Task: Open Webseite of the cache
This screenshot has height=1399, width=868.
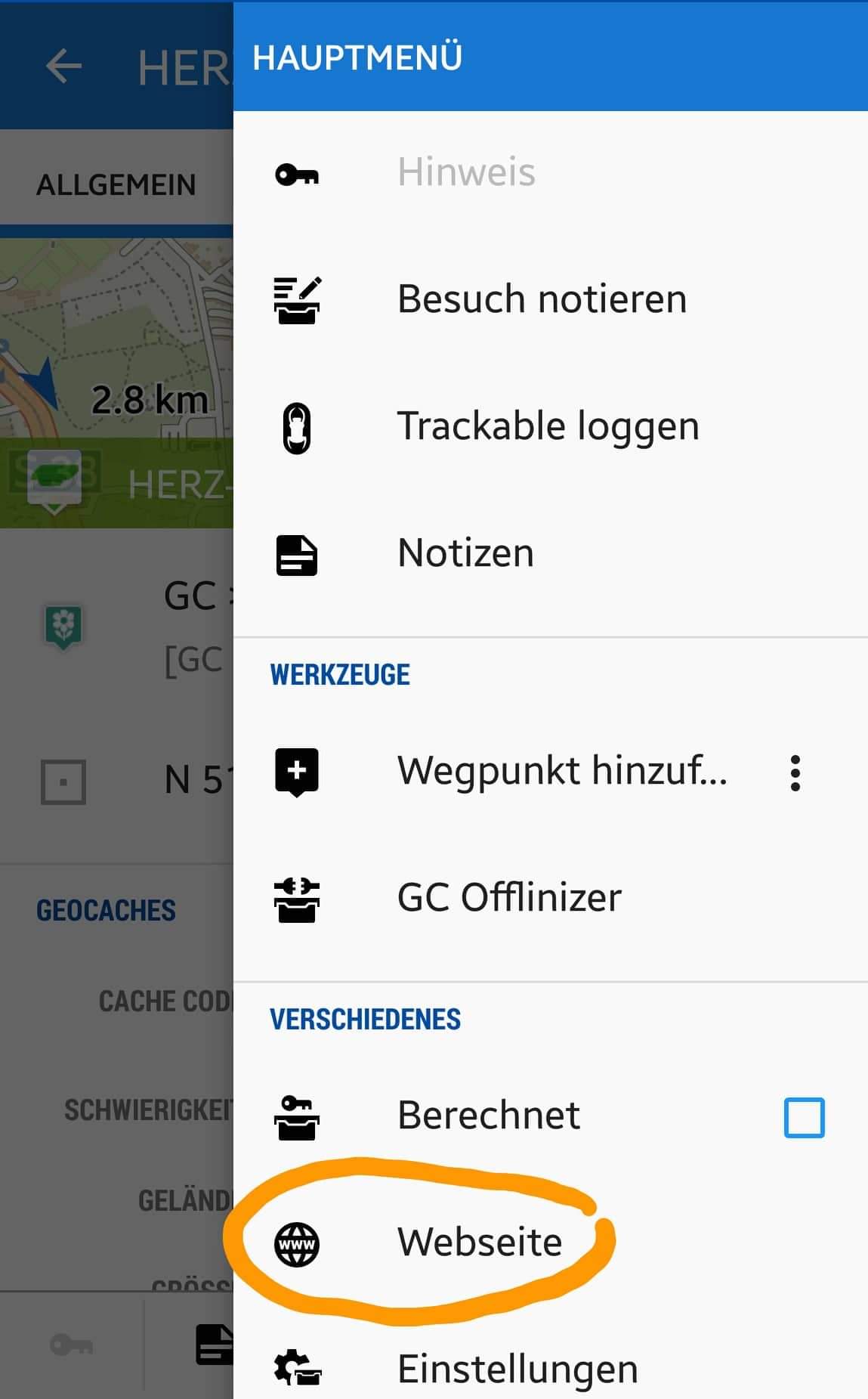Action: pos(479,1243)
